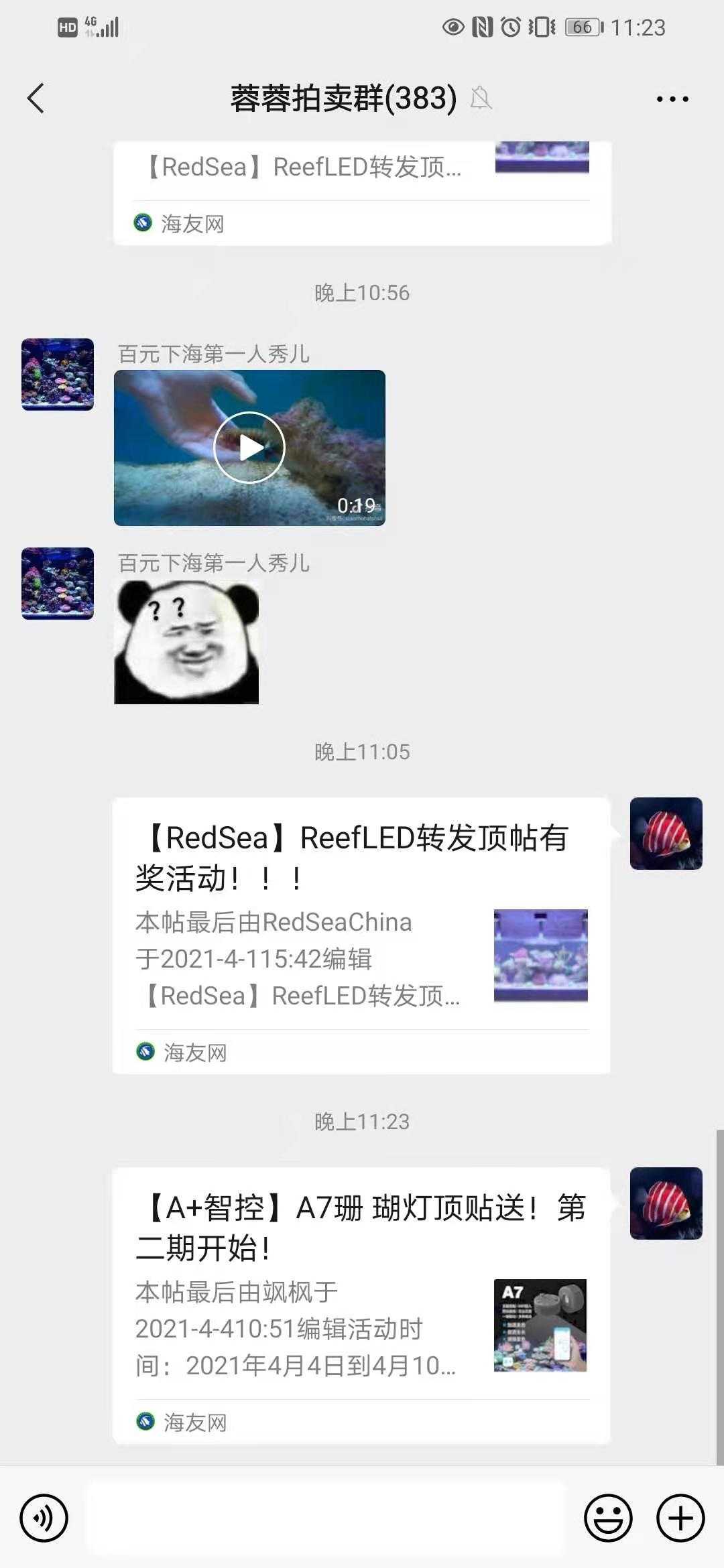View 百元下海第一人秀儿's avatar beside the video
Viewport: 724px width, 1568px height.
pos(58,375)
